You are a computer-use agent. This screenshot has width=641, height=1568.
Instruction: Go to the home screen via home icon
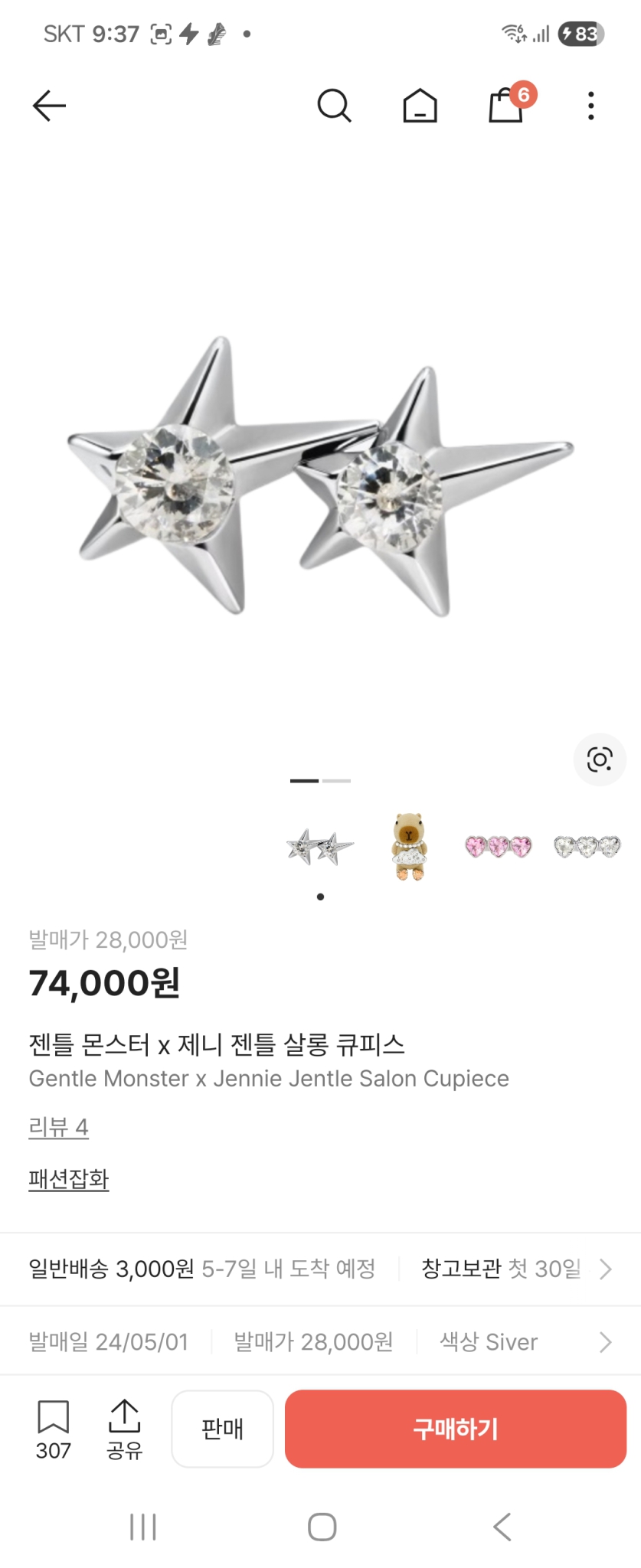420,106
